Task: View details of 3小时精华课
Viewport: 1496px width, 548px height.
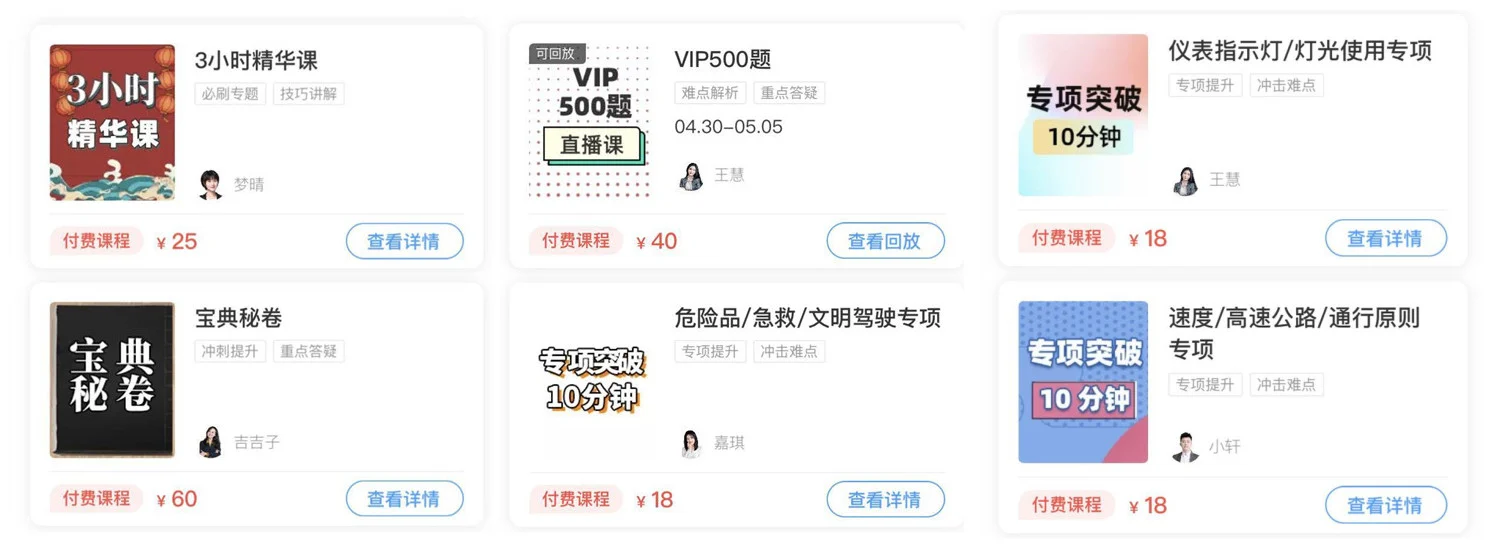Action: 404,241
